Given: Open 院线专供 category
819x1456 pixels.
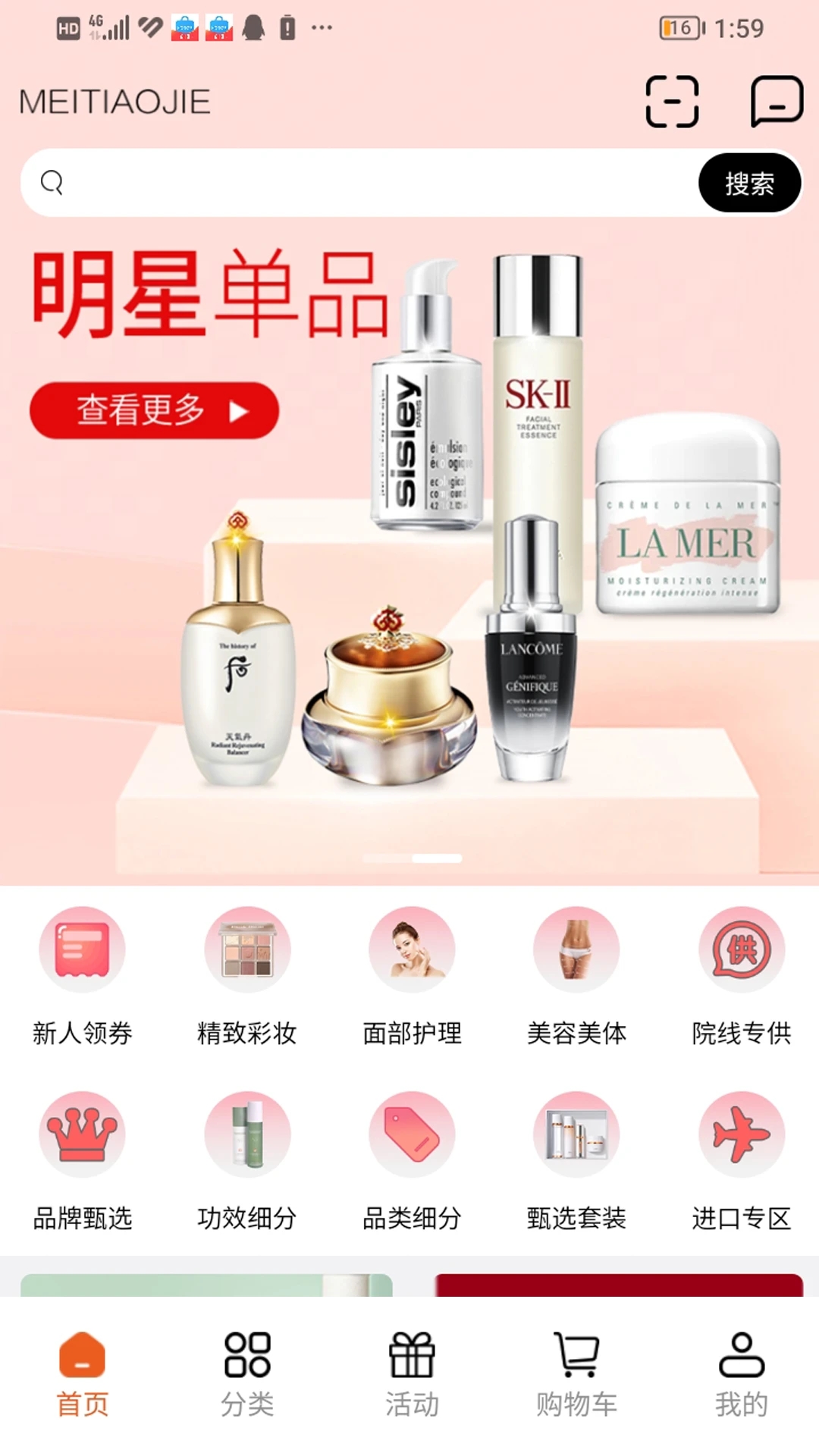Looking at the screenshot, I should [x=741, y=976].
